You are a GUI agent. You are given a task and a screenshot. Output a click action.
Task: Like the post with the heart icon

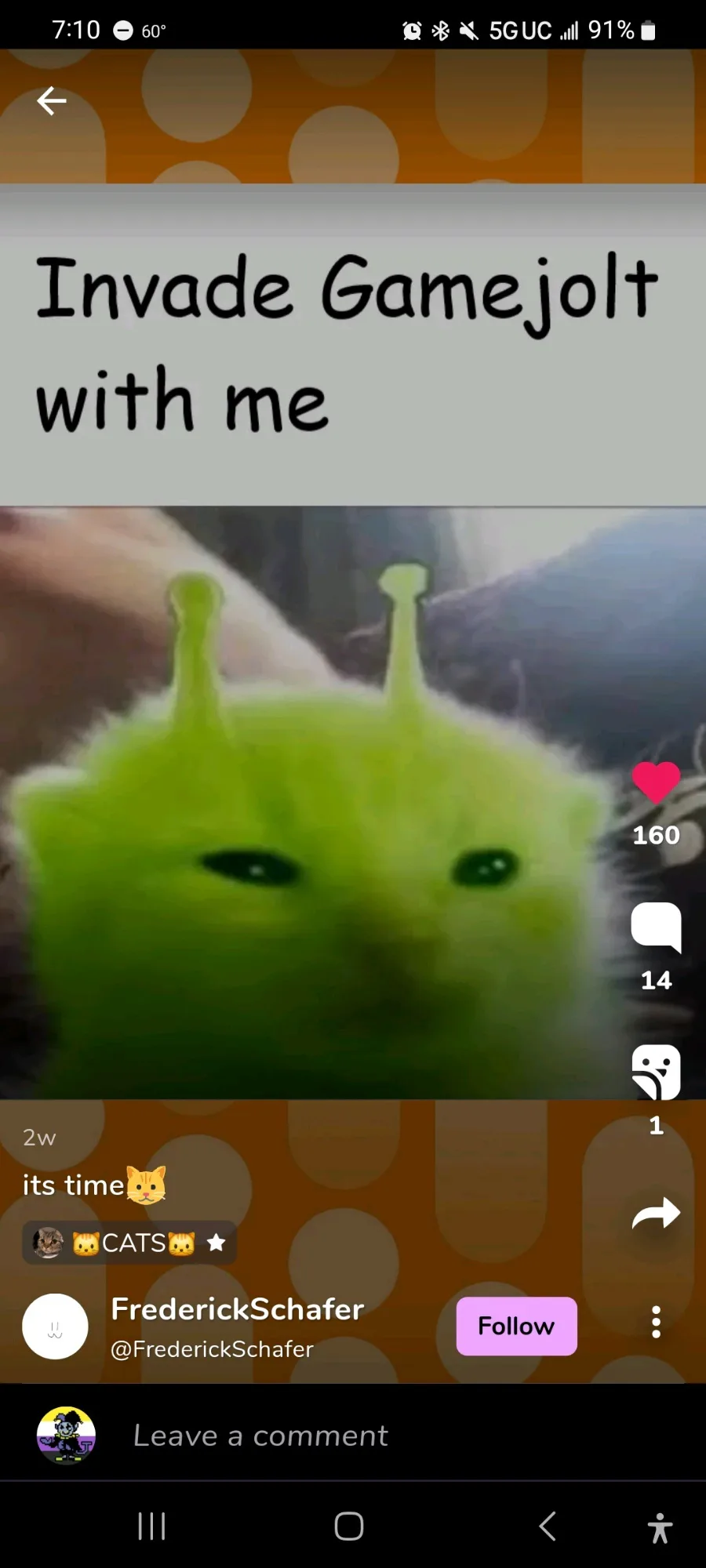coord(656,782)
